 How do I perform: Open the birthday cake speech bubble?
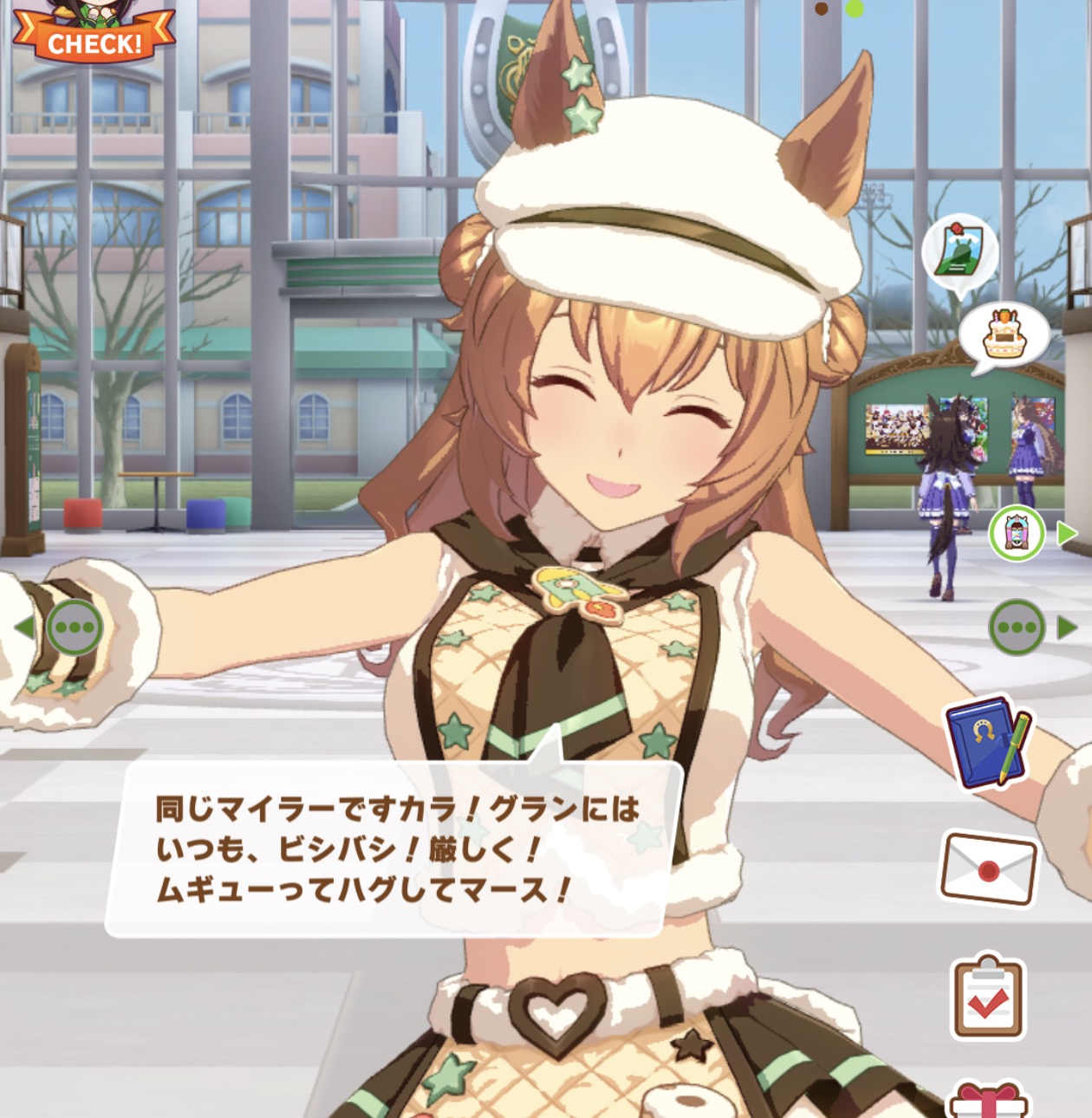1004,336
